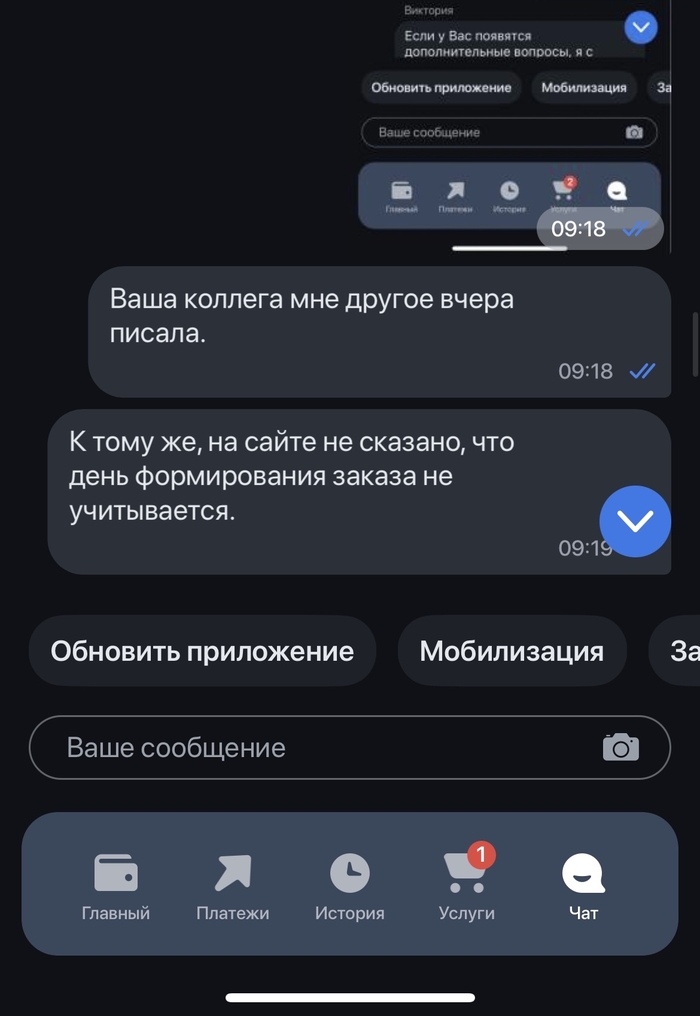This screenshot has height=1016, width=700.
Task: Open the sent screenshot image in chat
Action: [x=510, y=120]
